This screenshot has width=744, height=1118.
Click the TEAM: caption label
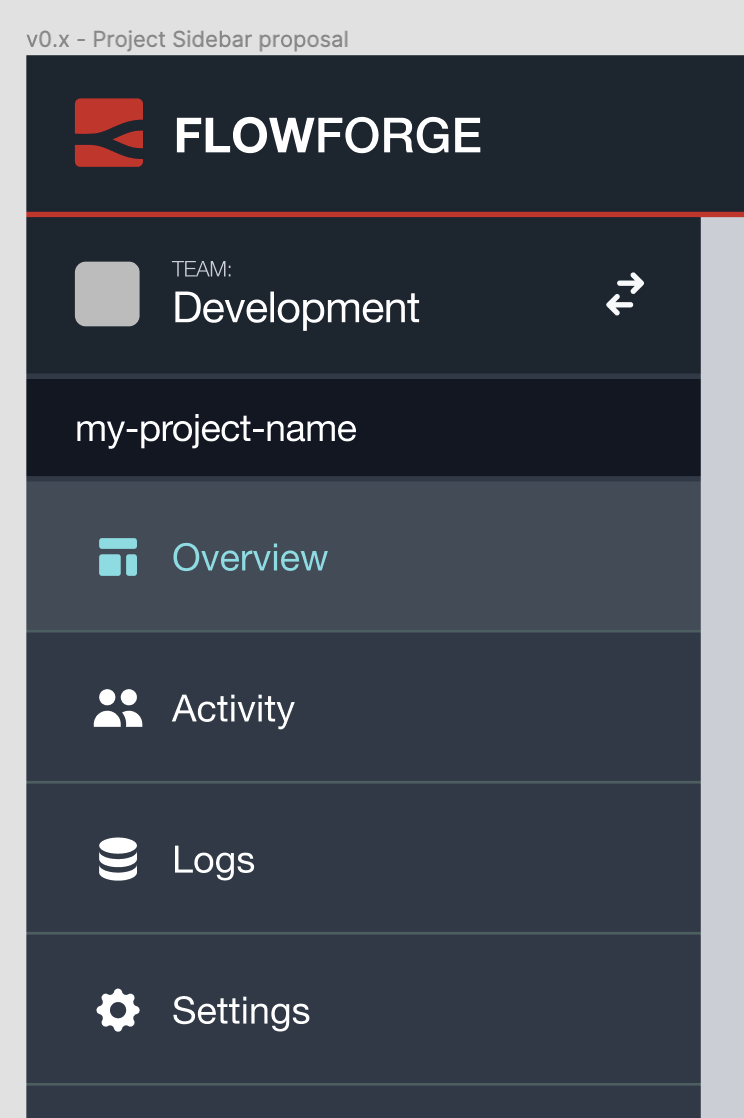coord(202,268)
